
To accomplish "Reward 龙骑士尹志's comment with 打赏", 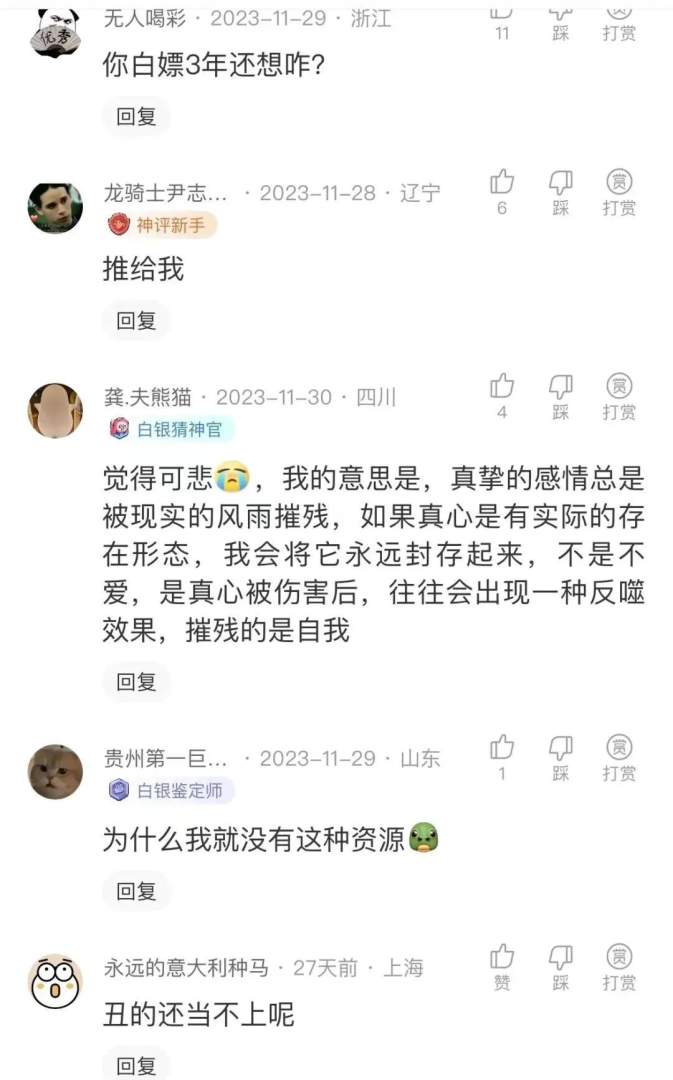I will click(619, 183).
